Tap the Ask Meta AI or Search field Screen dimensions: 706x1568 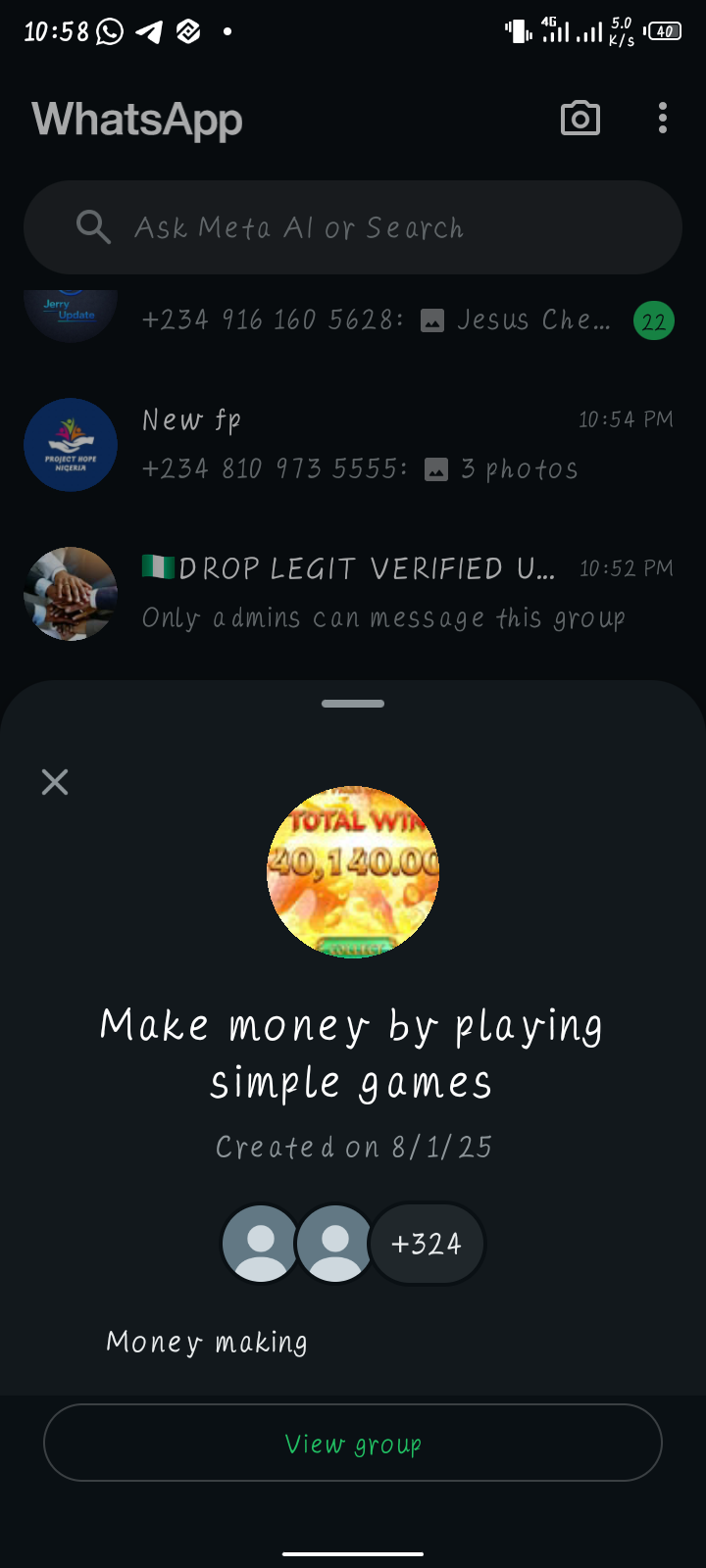353,227
